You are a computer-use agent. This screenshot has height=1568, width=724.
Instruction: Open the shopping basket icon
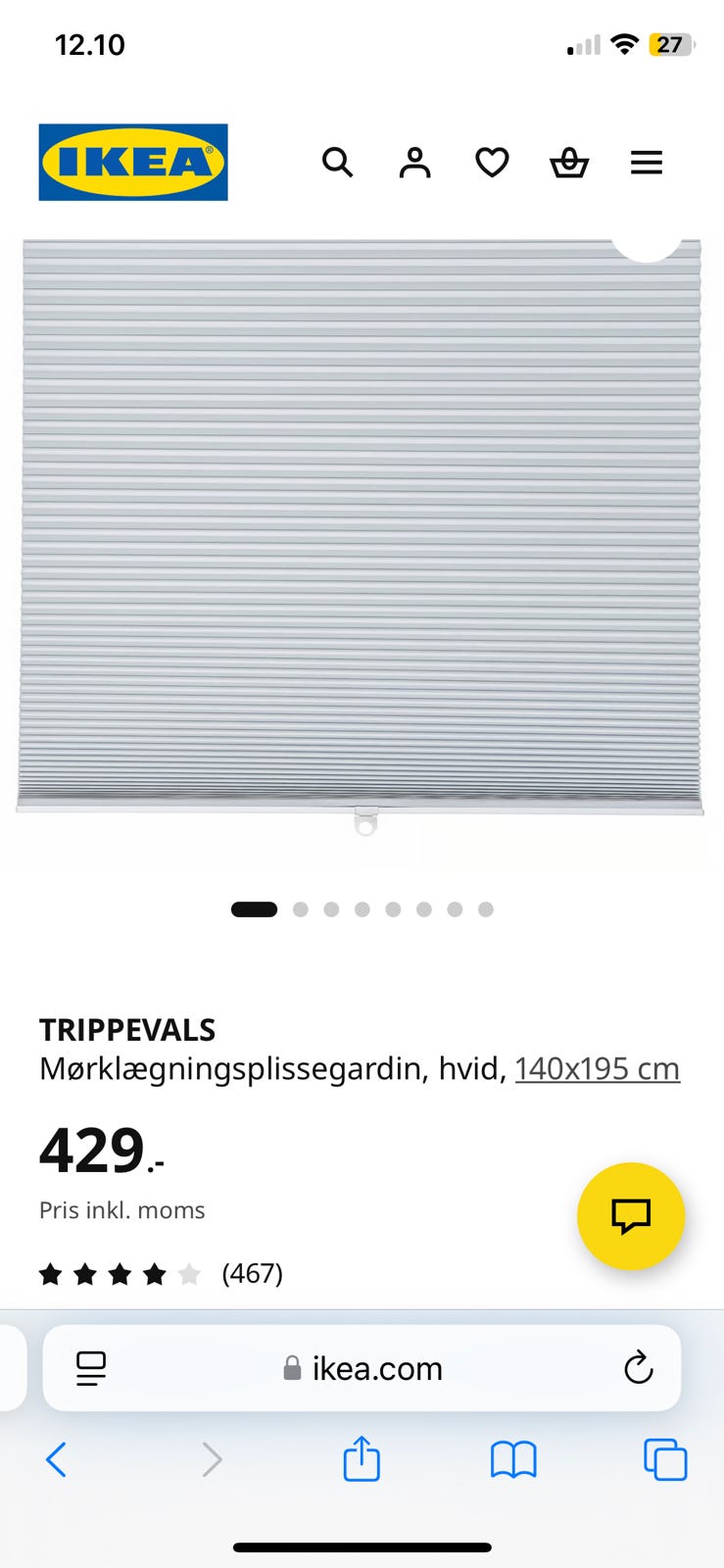point(568,163)
